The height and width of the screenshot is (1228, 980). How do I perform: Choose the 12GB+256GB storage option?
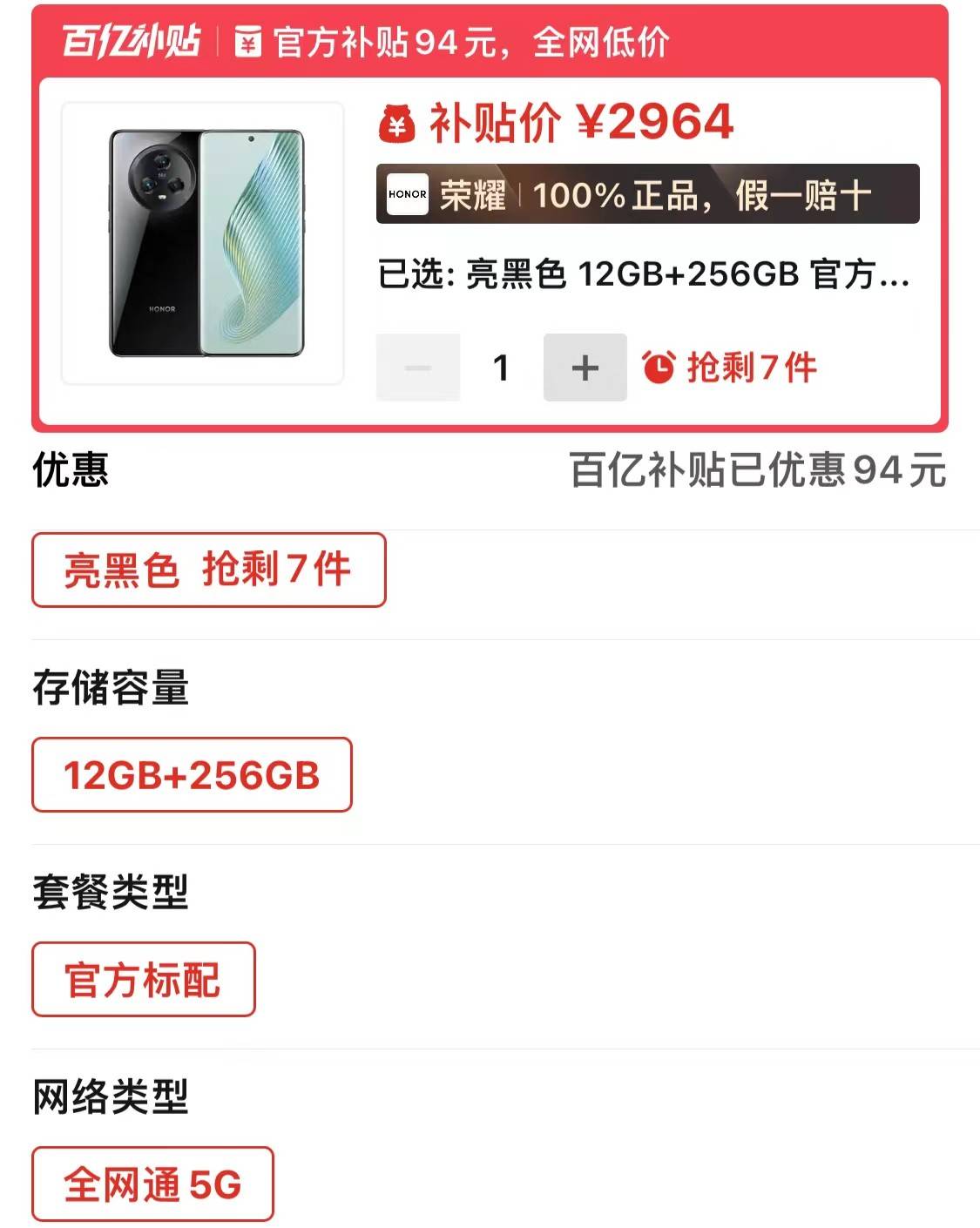coord(192,775)
